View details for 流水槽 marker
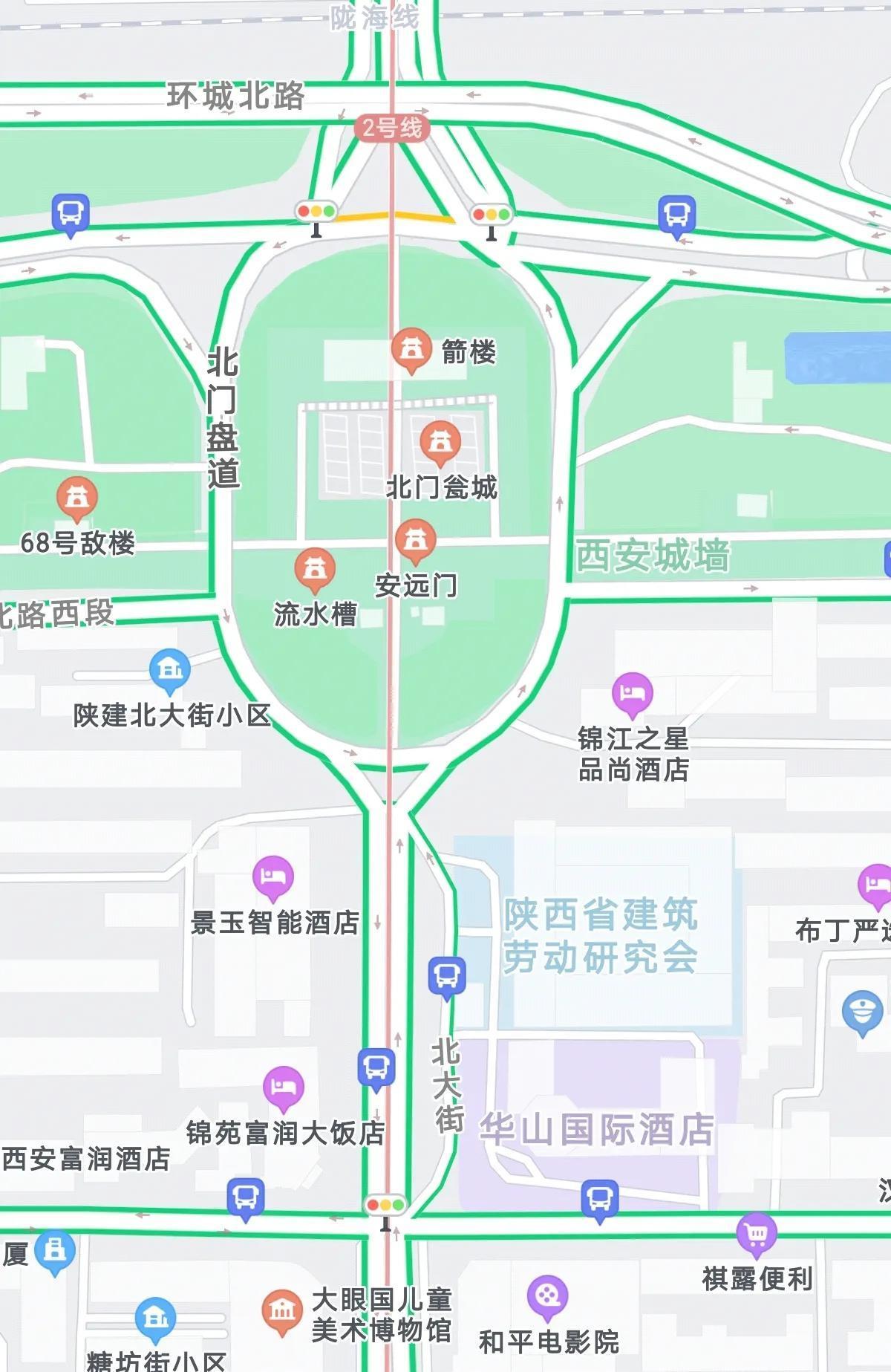Viewport: 891px width, 1372px height. click(x=315, y=569)
